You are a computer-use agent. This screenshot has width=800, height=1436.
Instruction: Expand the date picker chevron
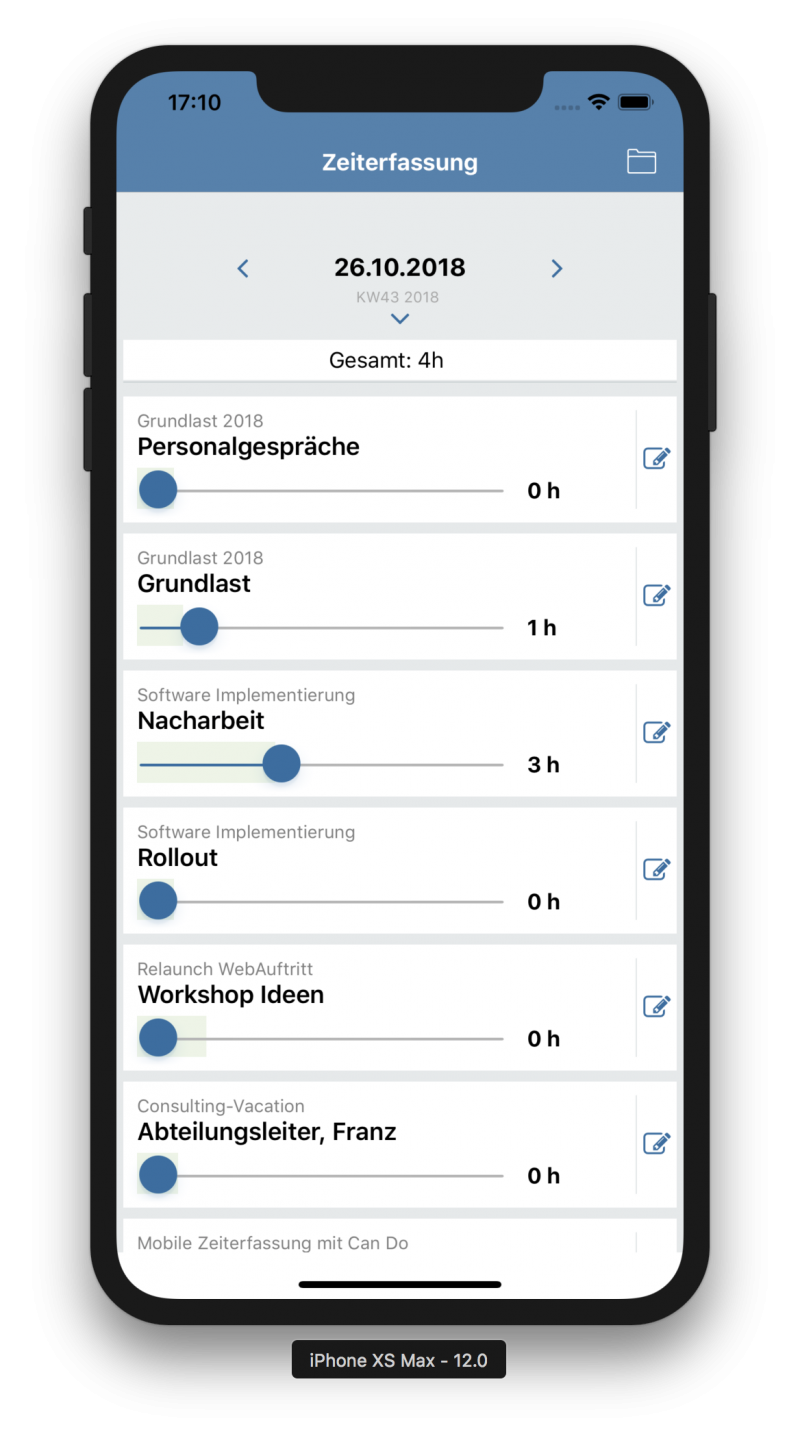coord(400,319)
